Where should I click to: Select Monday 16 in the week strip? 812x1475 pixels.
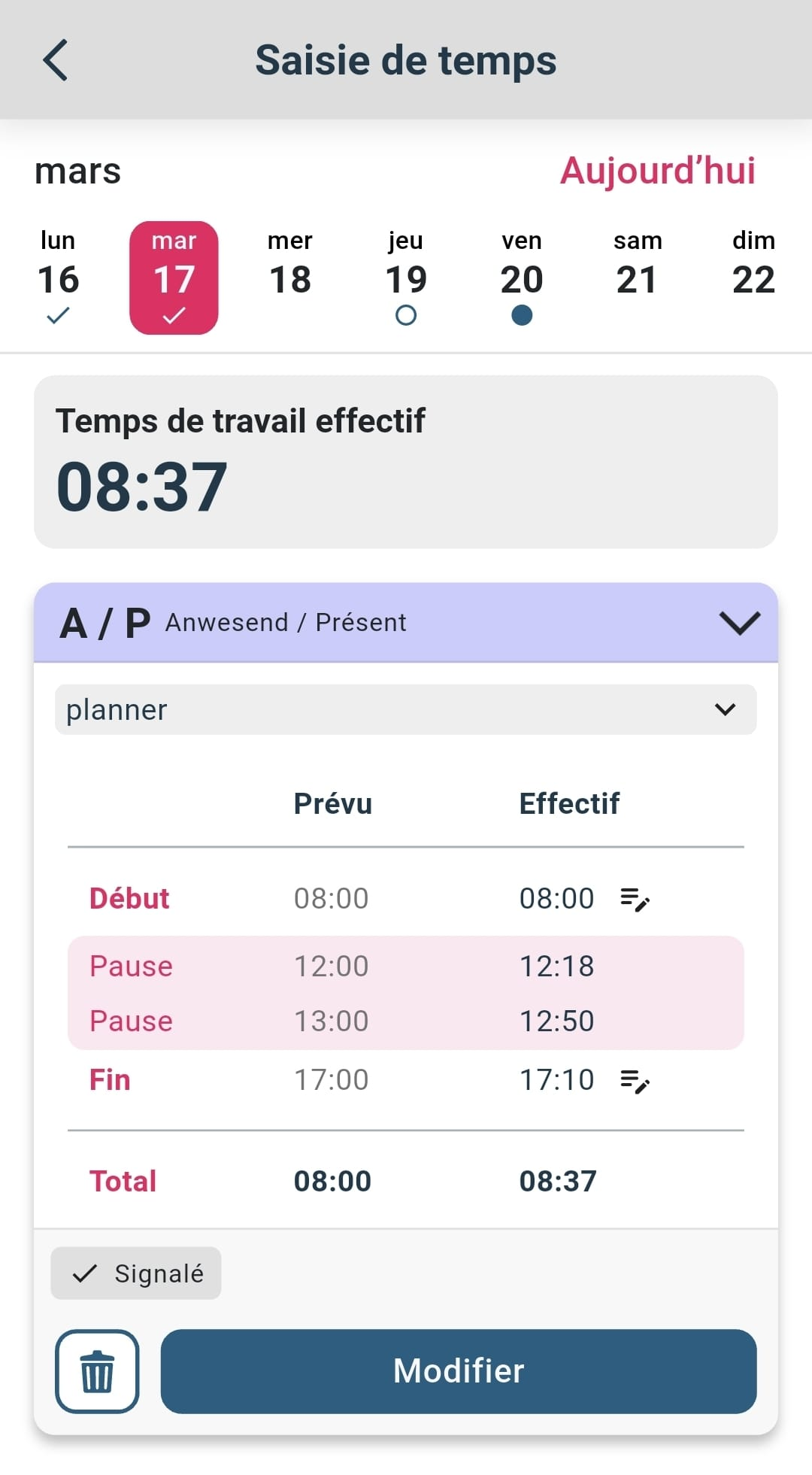click(x=58, y=278)
